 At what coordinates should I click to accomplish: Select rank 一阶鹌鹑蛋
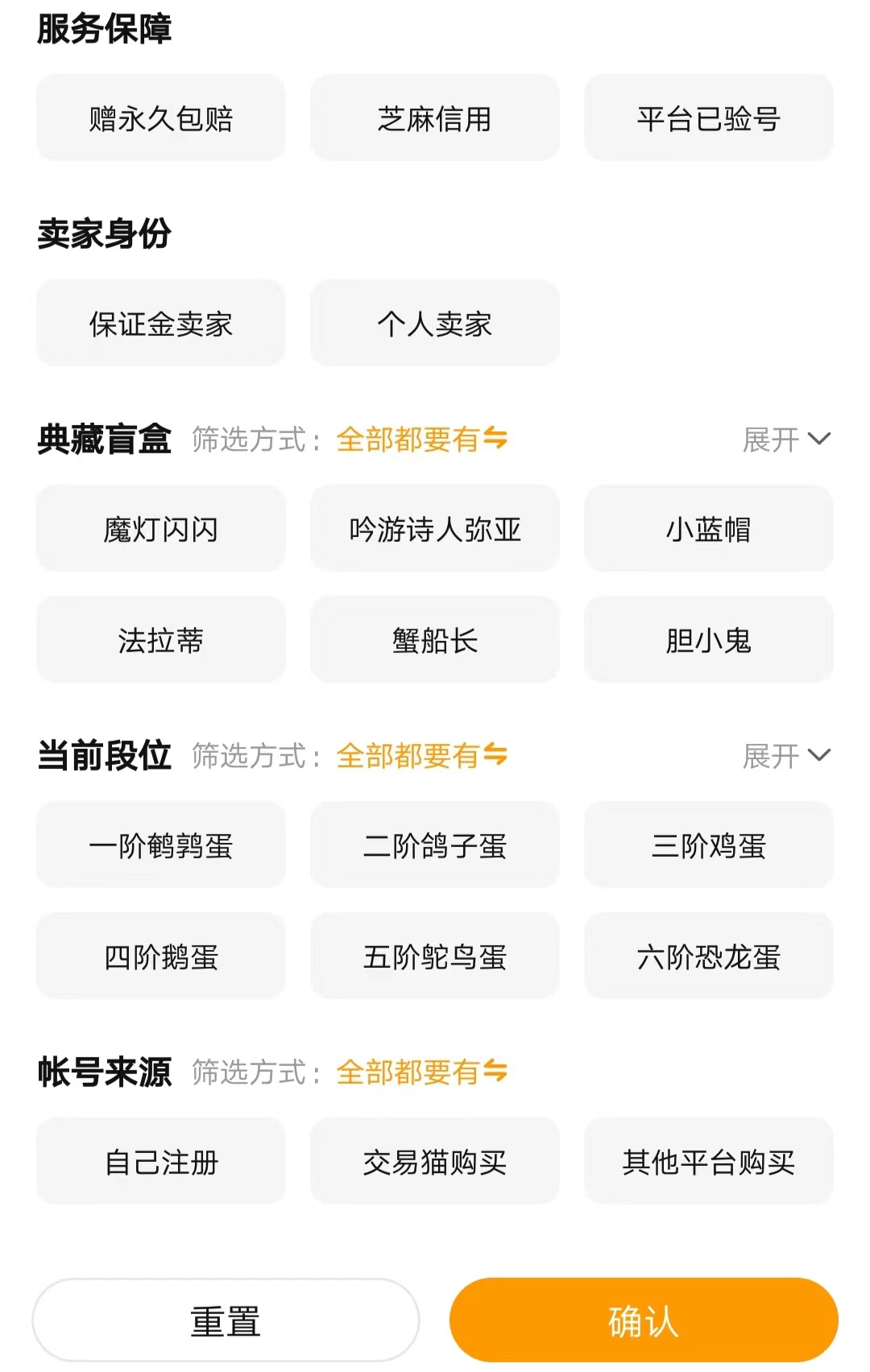[x=161, y=845]
